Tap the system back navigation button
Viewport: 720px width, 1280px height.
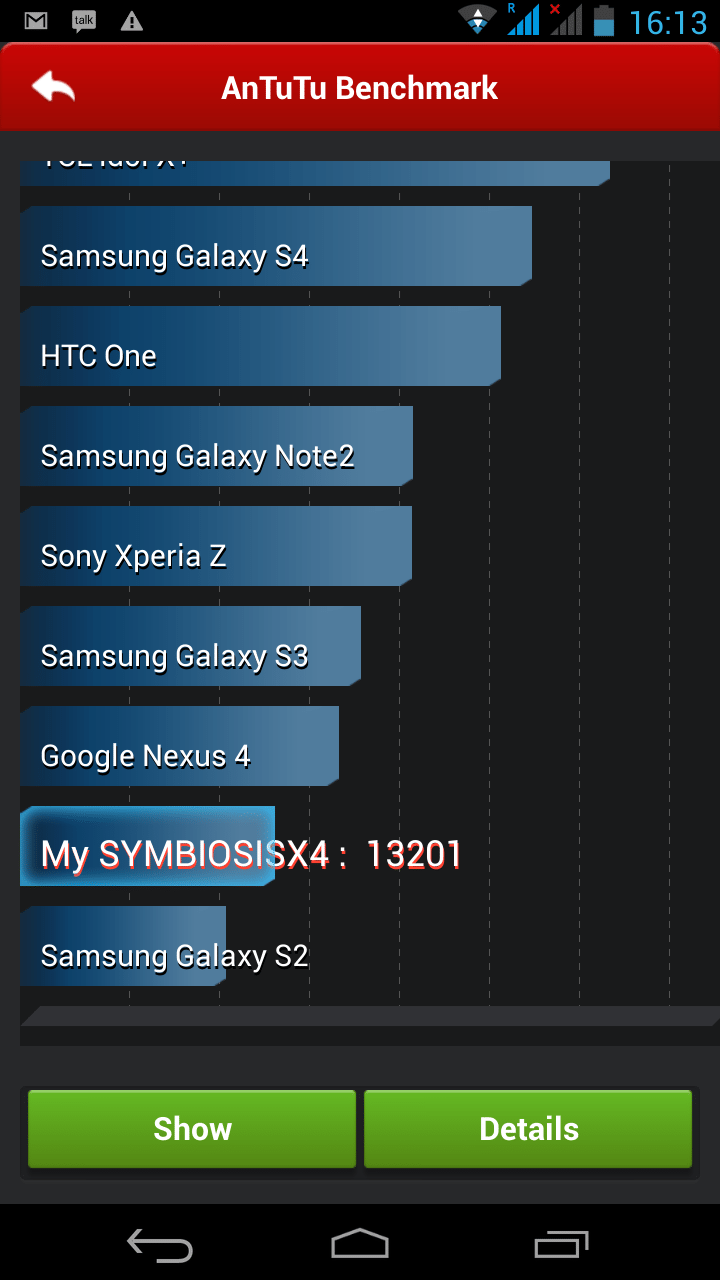click(x=160, y=1245)
